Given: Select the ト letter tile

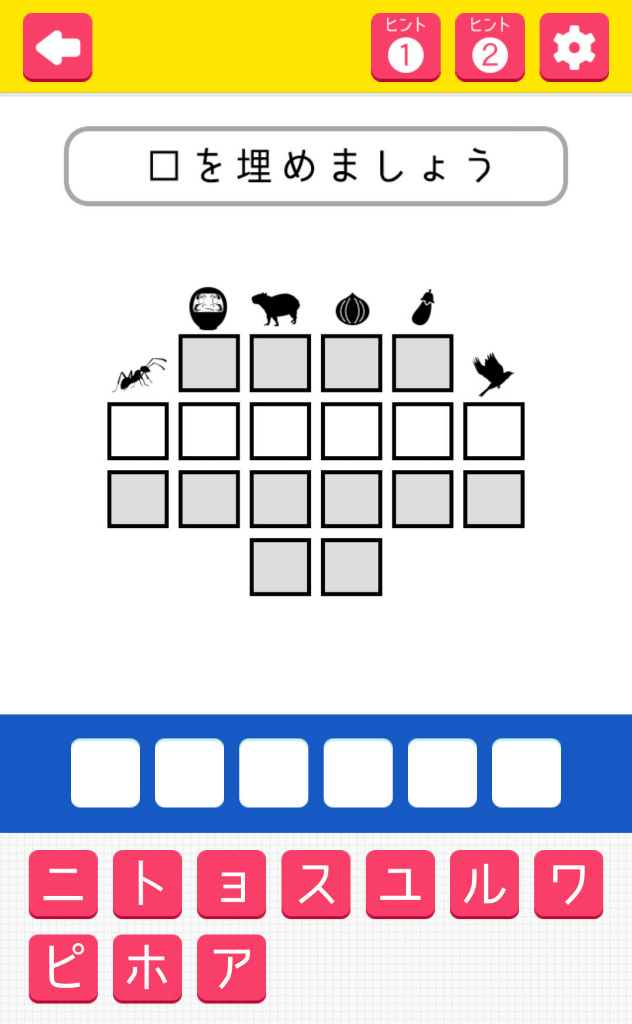Looking at the screenshot, I should pos(147,883).
